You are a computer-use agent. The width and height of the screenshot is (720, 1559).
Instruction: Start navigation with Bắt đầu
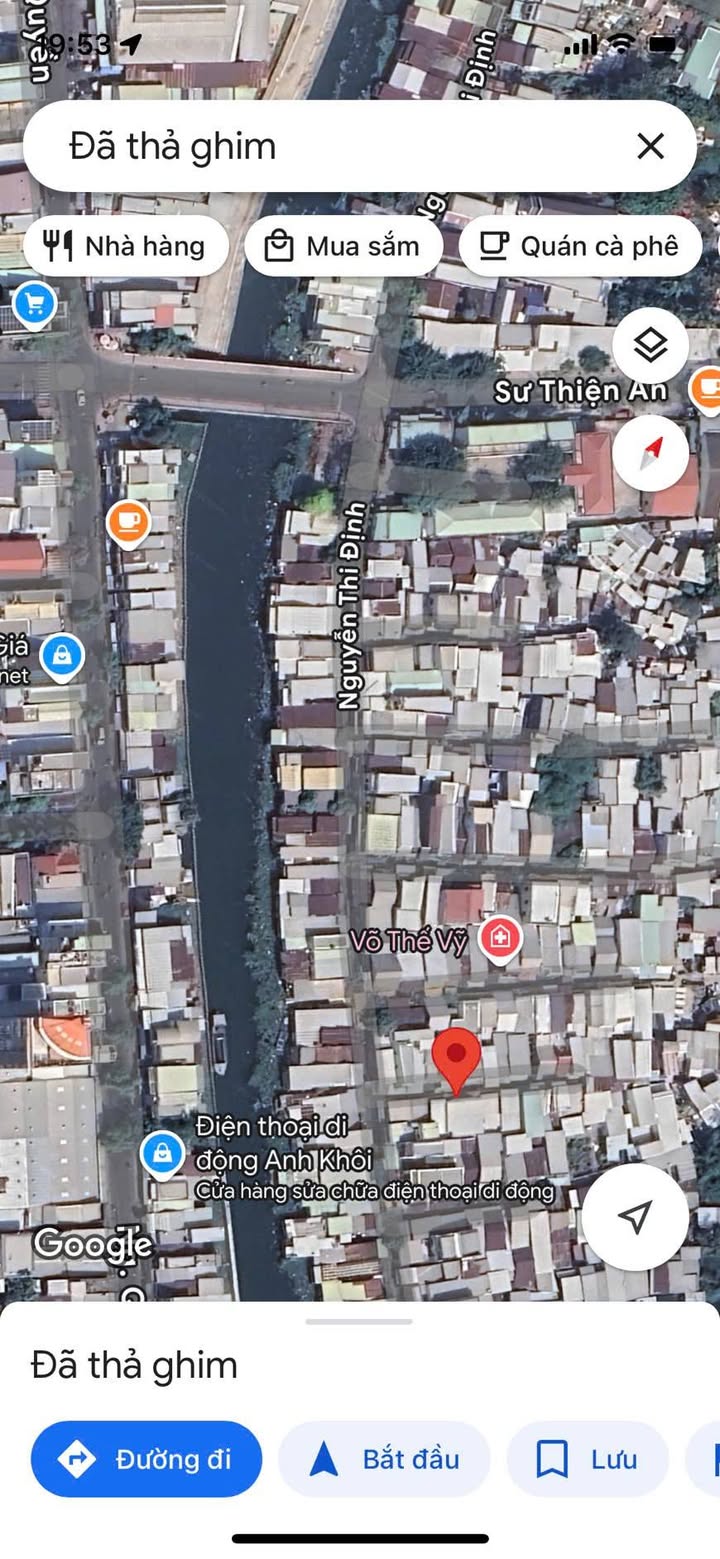click(385, 1459)
